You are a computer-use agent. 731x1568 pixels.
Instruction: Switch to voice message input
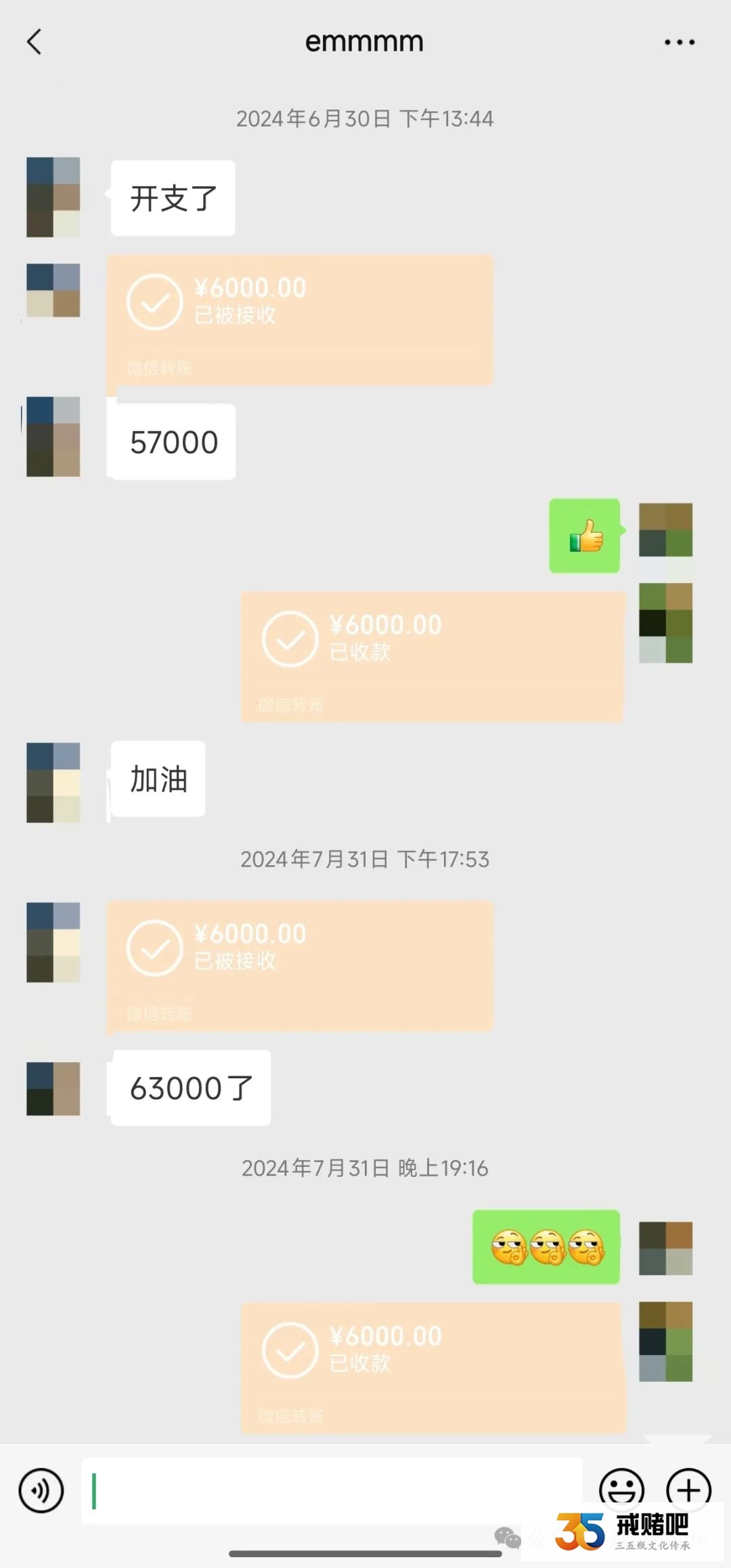tap(41, 1490)
